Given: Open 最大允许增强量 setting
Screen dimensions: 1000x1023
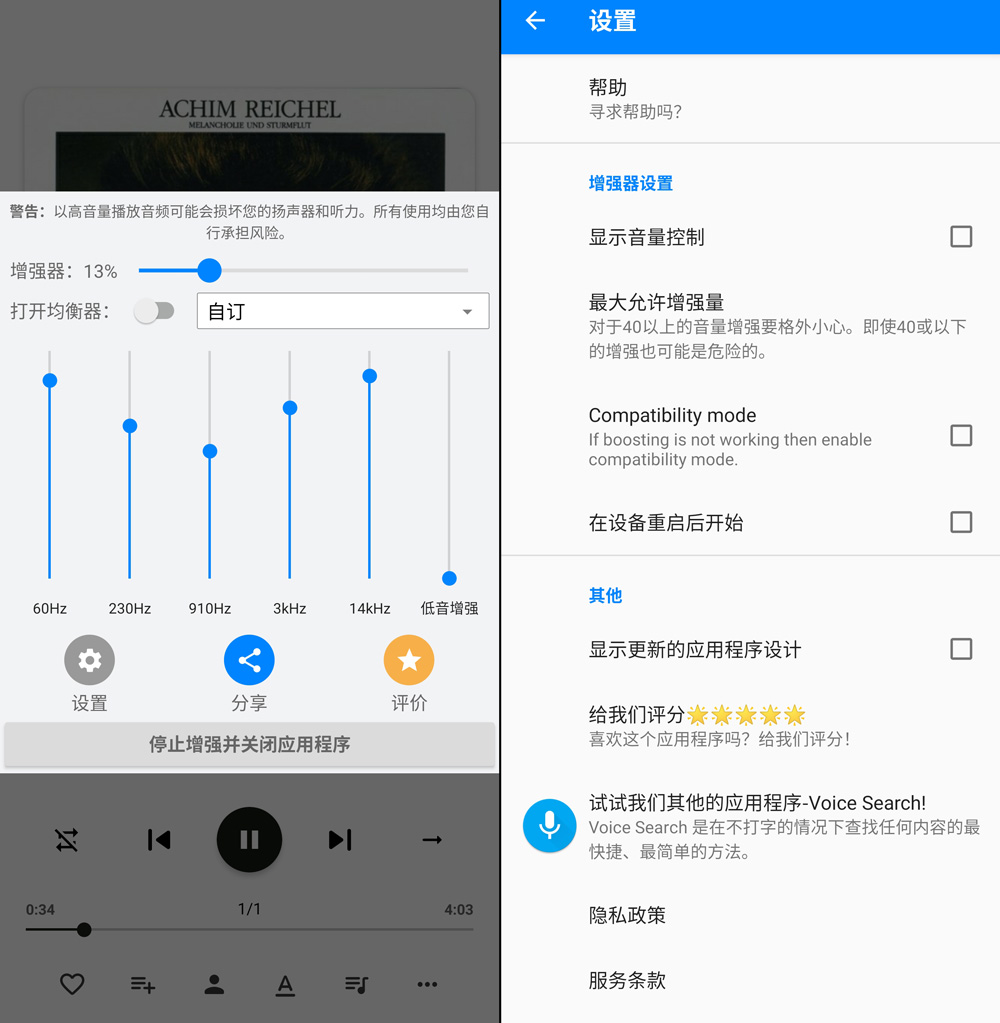Looking at the screenshot, I should [750, 326].
